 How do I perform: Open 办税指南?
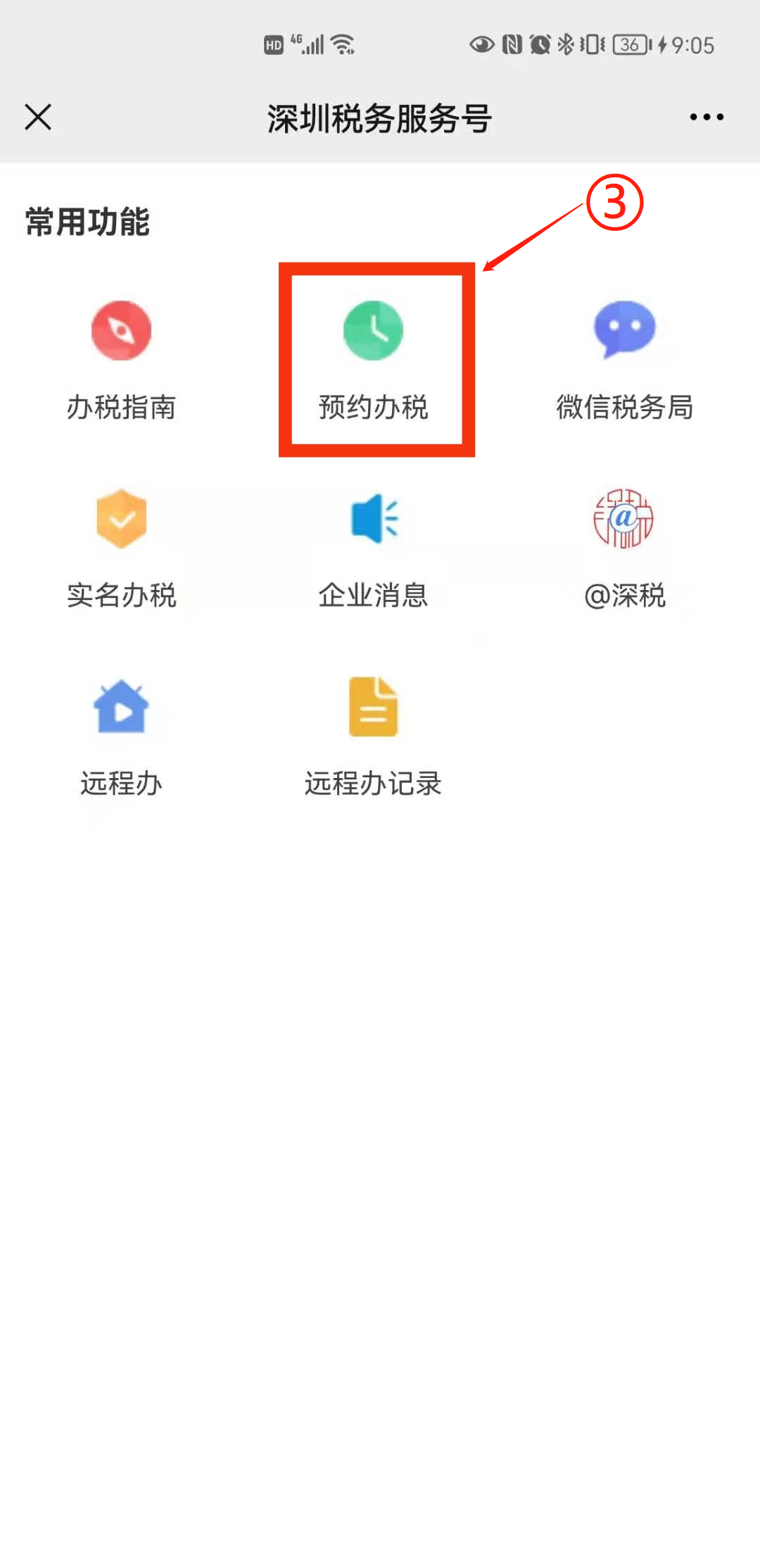(121, 360)
